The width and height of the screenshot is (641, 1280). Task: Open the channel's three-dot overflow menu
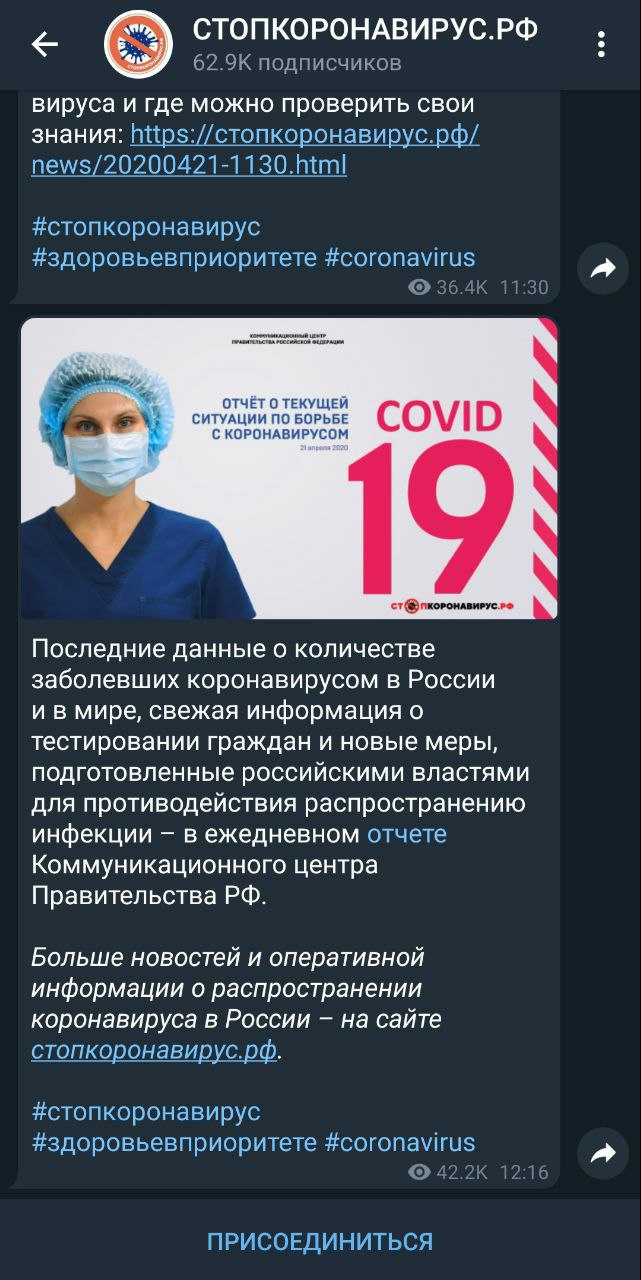tap(601, 44)
